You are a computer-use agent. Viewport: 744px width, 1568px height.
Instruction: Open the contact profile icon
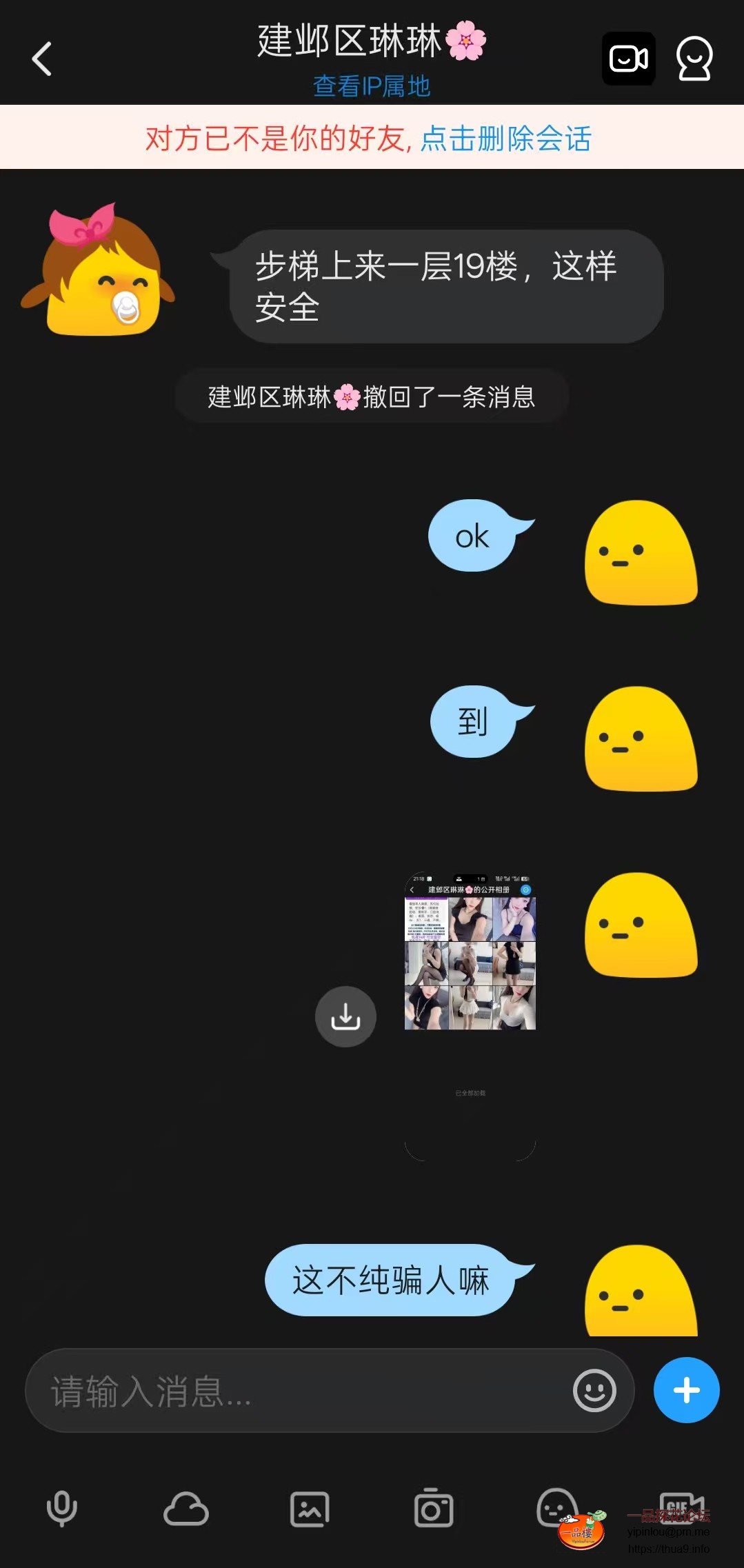pyautogui.click(x=694, y=59)
